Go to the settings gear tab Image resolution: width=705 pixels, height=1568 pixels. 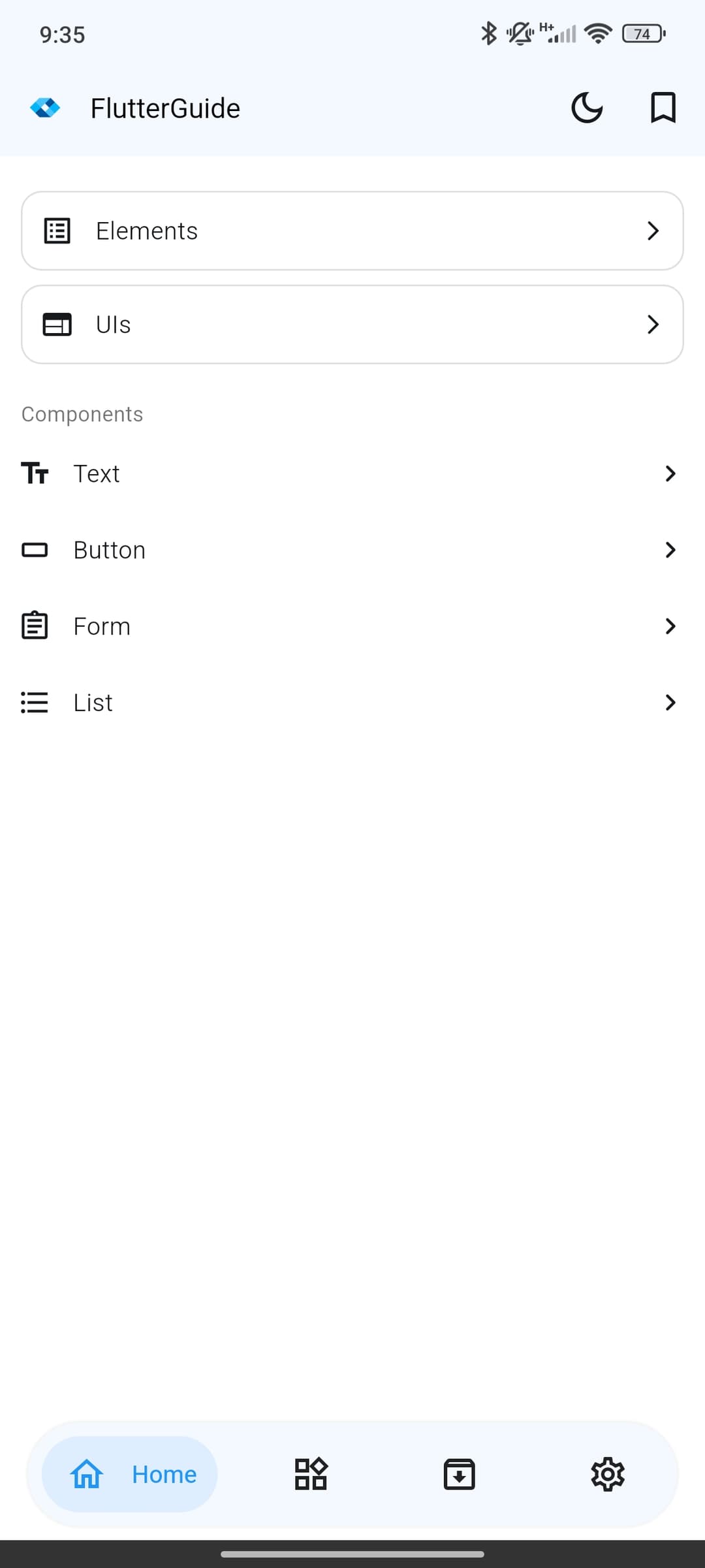(608, 1474)
